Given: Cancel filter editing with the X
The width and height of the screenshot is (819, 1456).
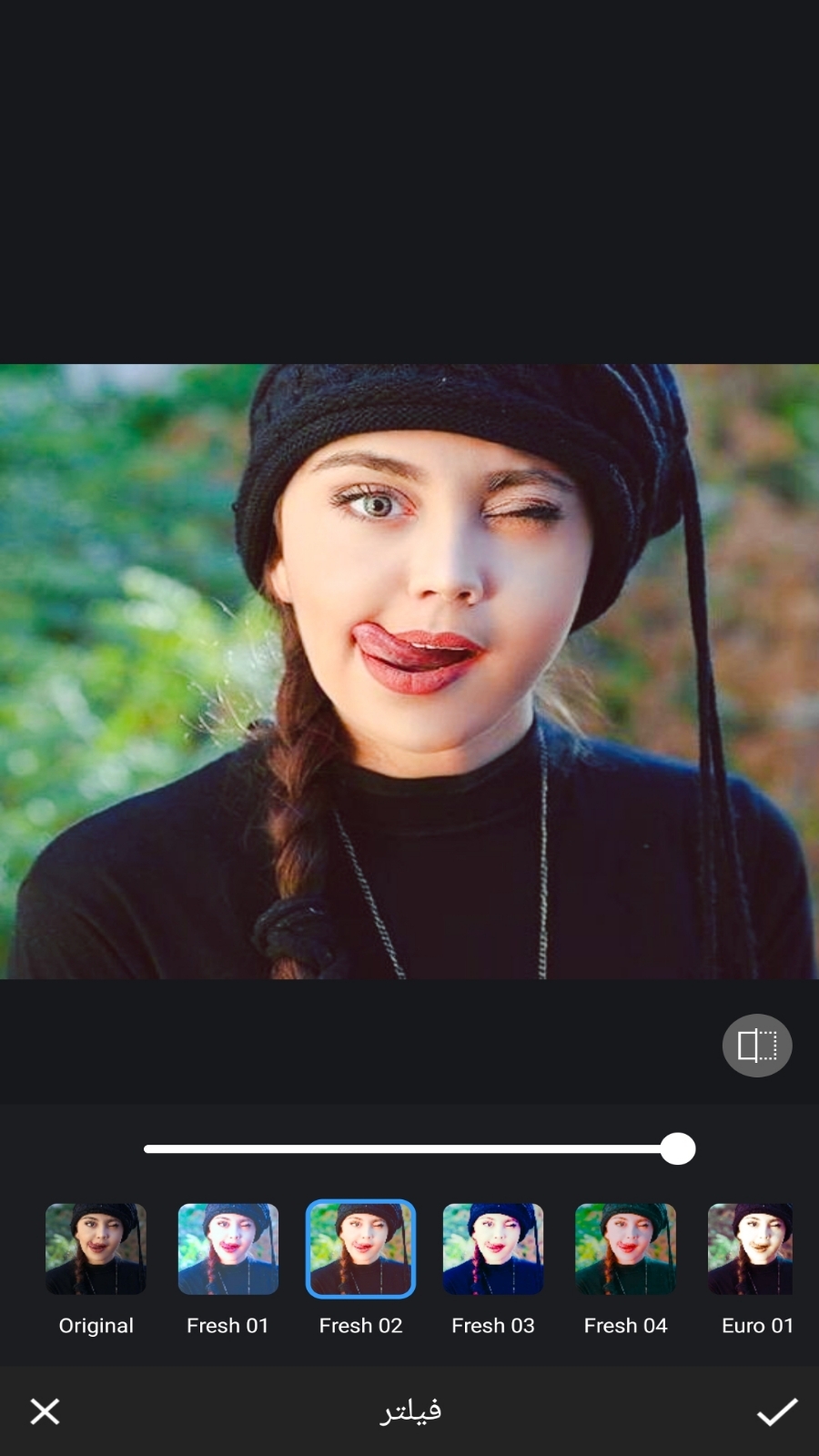Looking at the screenshot, I should 45,1411.
